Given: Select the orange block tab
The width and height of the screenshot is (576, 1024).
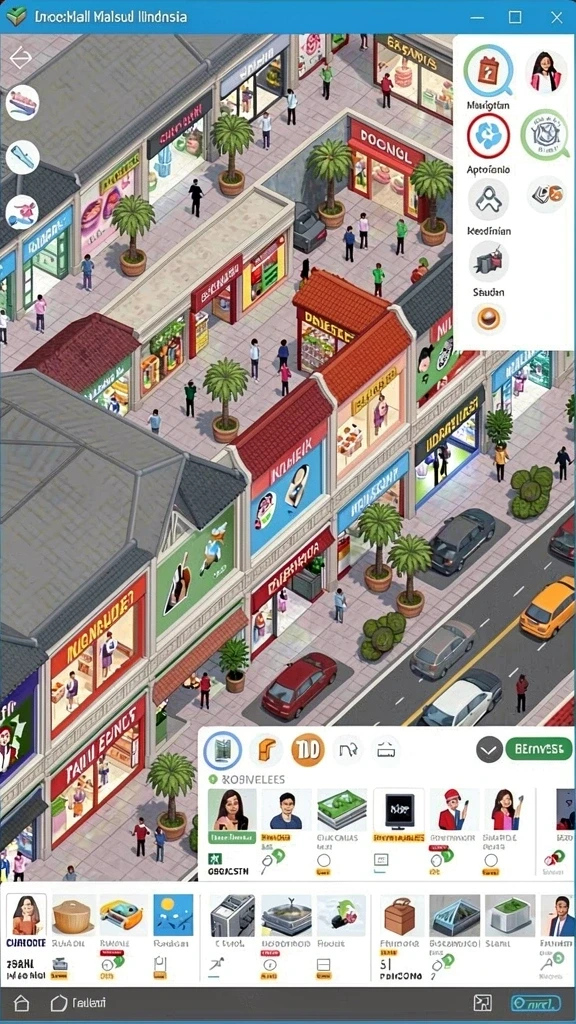Looking at the screenshot, I should pos(266,750).
